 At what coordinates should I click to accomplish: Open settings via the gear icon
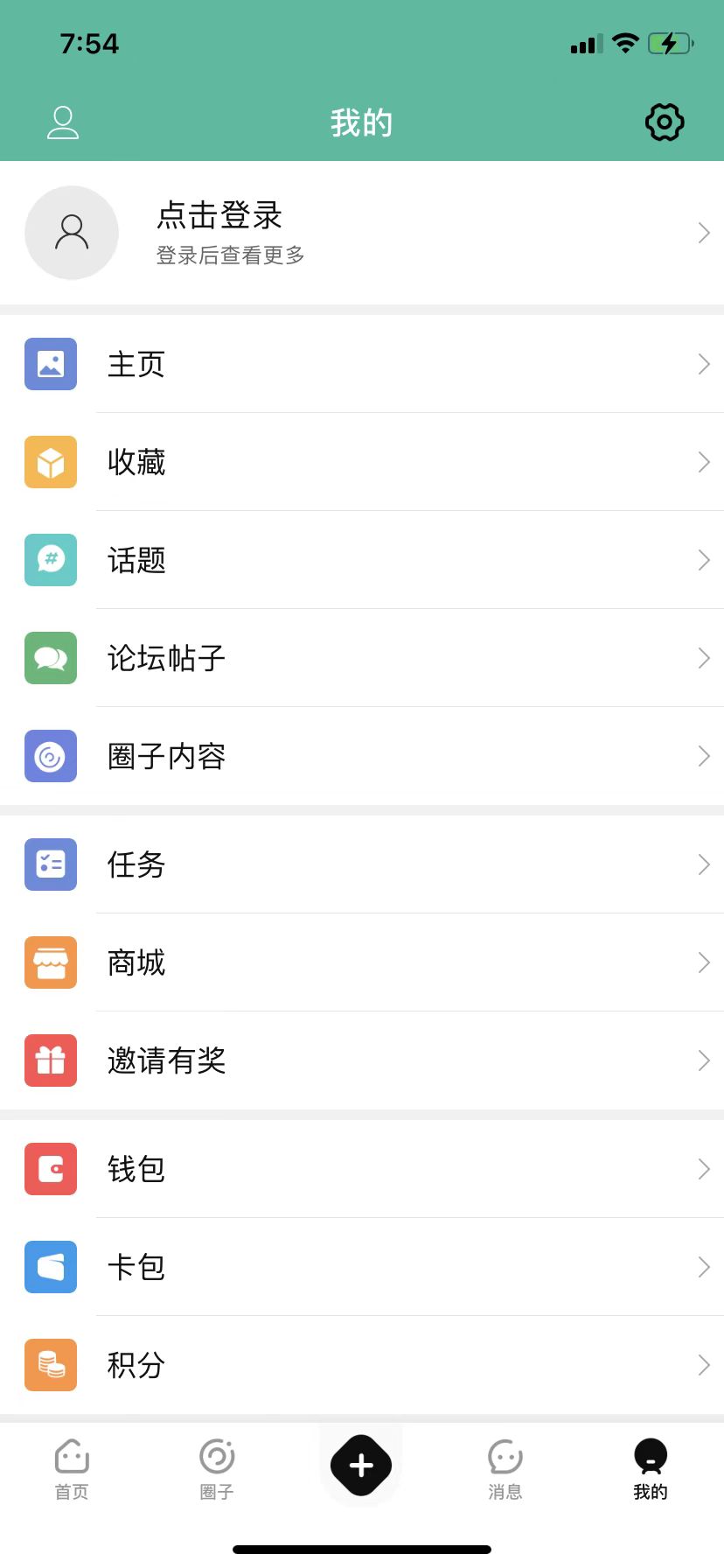(x=664, y=122)
